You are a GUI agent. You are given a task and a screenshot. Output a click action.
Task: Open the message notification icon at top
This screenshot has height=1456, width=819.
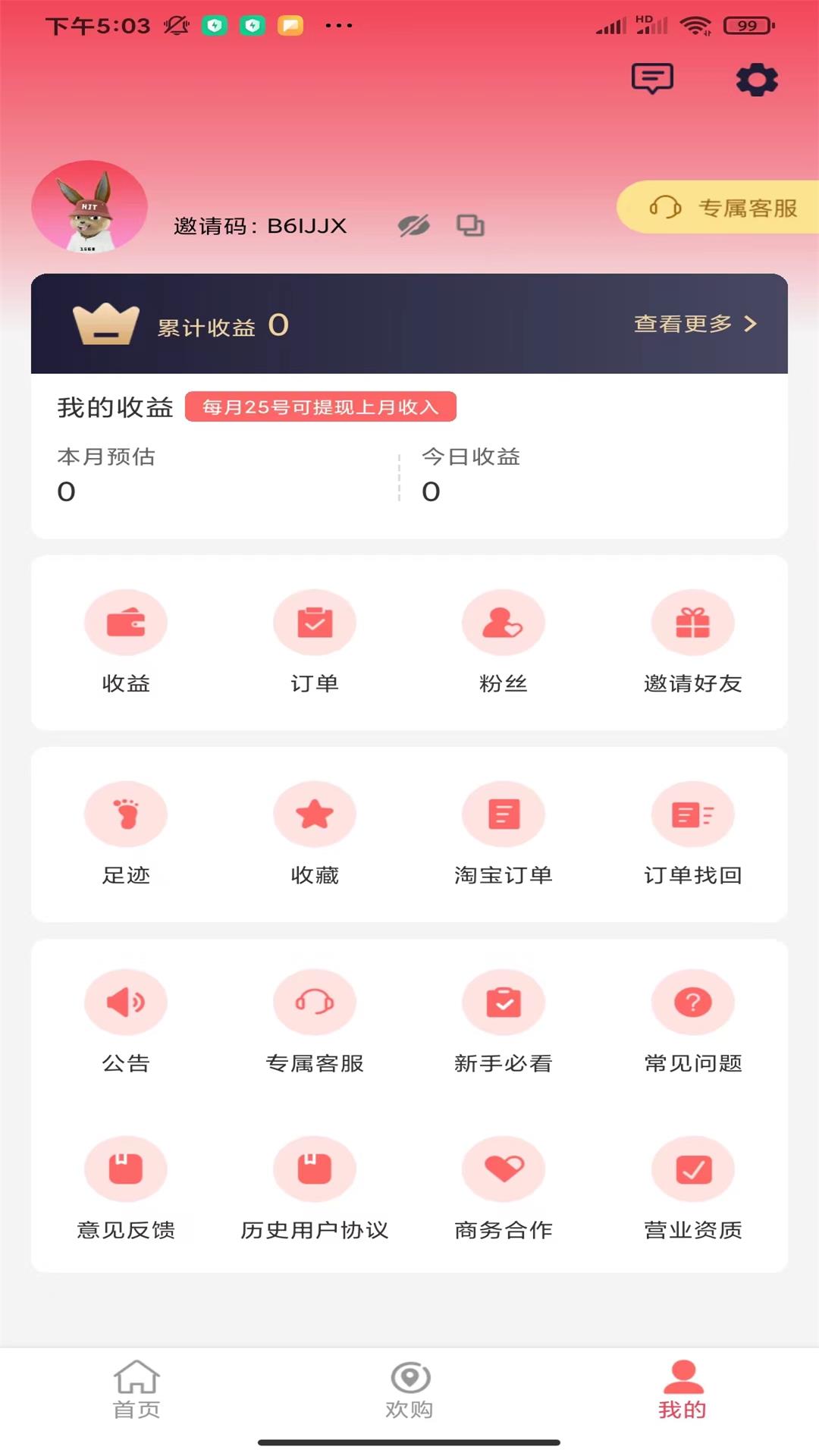pyautogui.click(x=651, y=78)
